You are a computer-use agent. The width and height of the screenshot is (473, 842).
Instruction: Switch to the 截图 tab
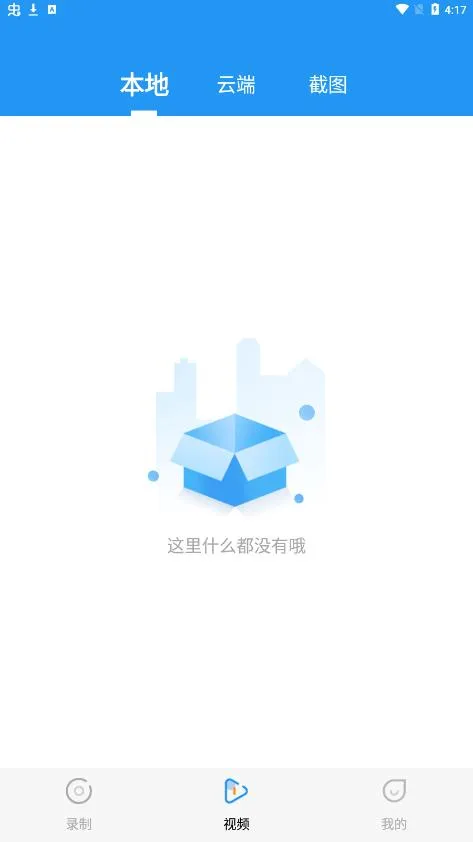tap(328, 85)
